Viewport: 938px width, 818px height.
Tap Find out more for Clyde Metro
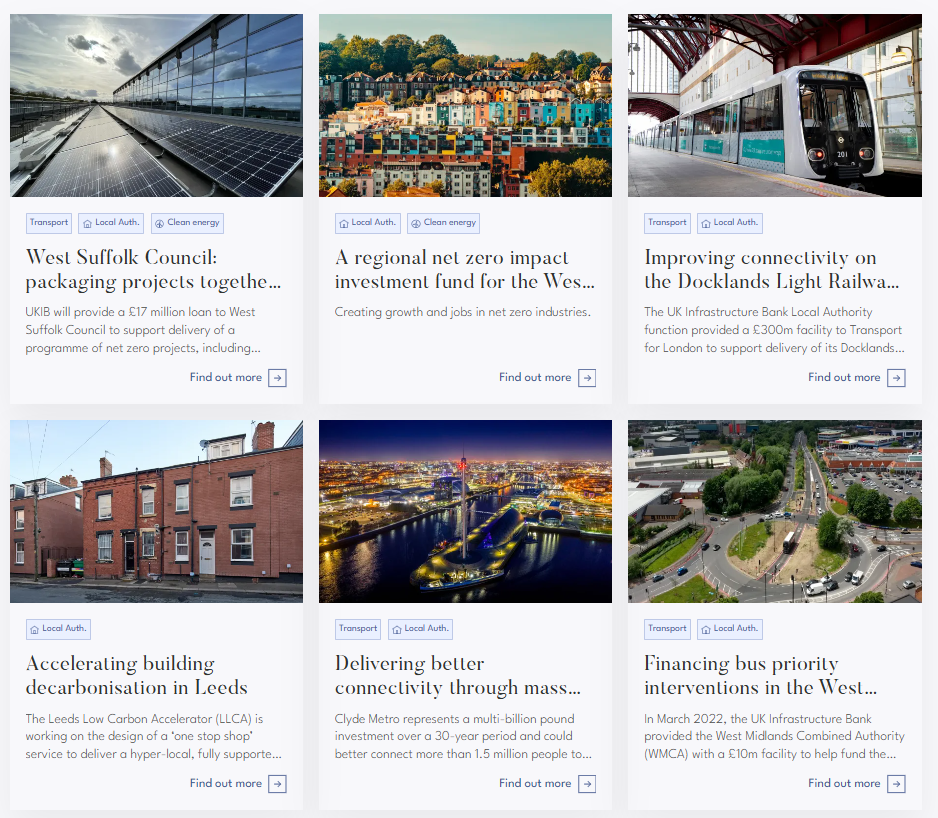(547, 784)
